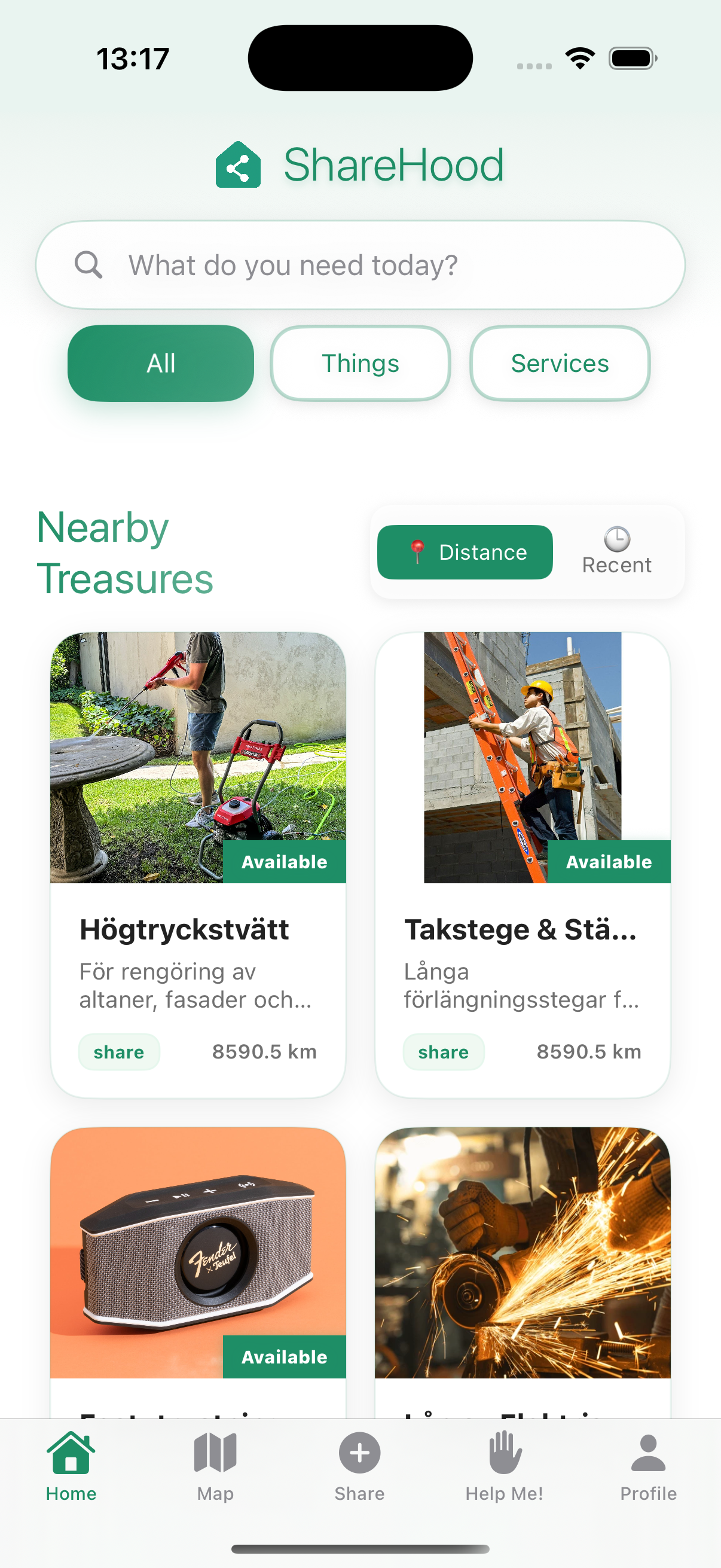Image resolution: width=721 pixels, height=1568 pixels.
Task: Open the Profile icon
Action: click(647, 1454)
